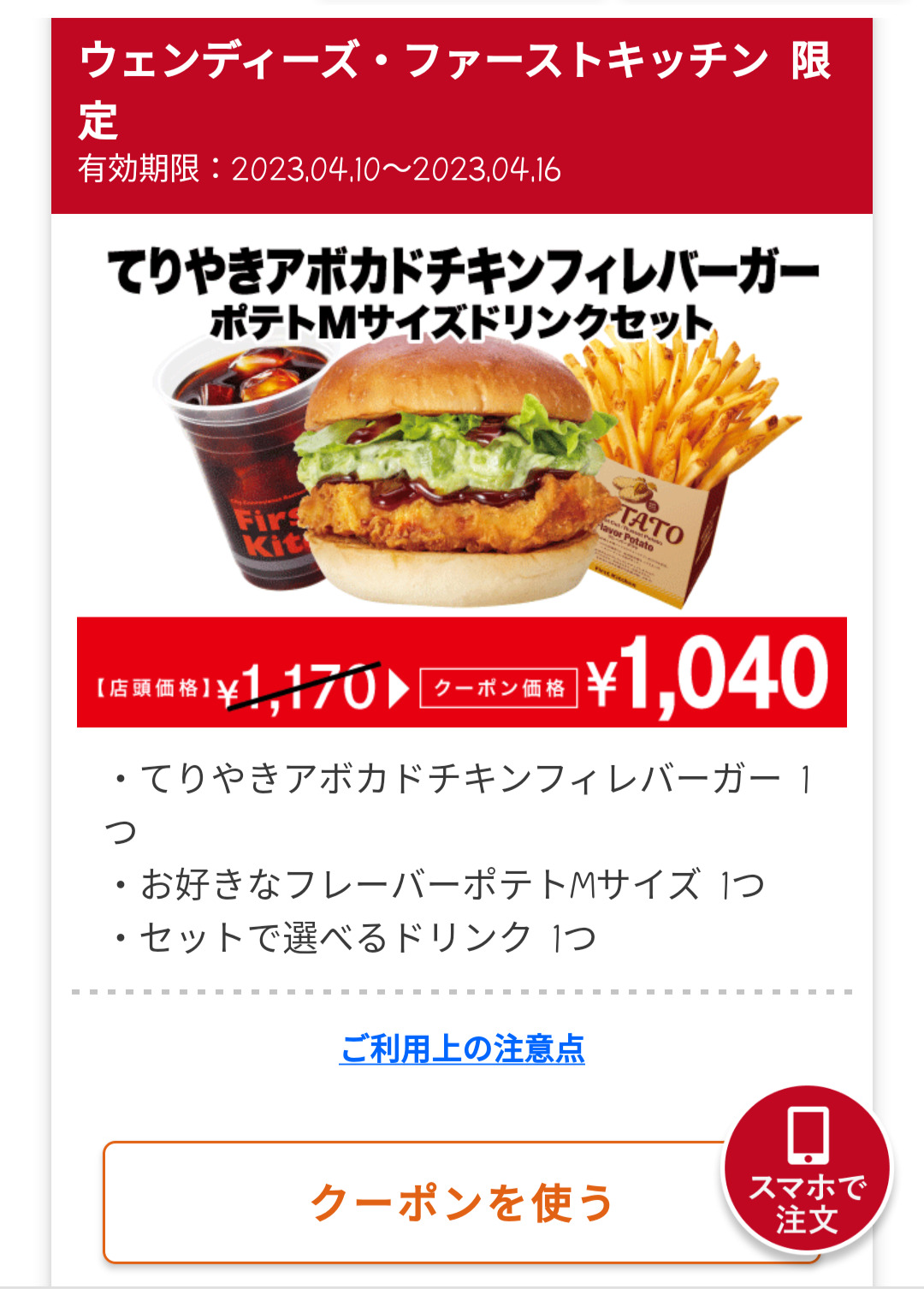Open the ご利用上の注意点 usage notes link

click(x=462, y=1048)
